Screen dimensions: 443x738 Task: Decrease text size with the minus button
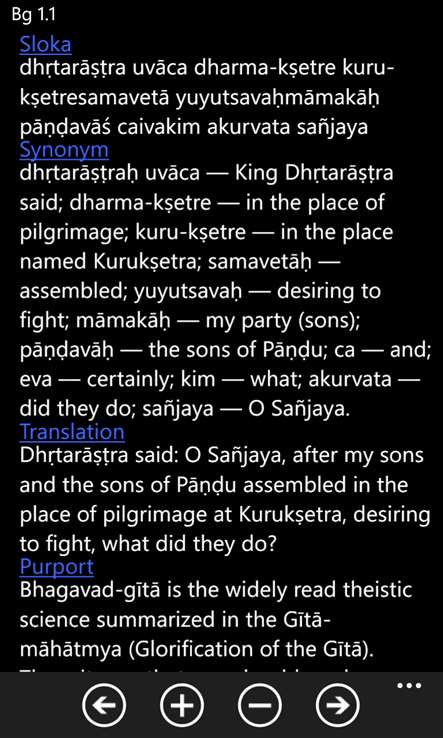tap(260, 705)
